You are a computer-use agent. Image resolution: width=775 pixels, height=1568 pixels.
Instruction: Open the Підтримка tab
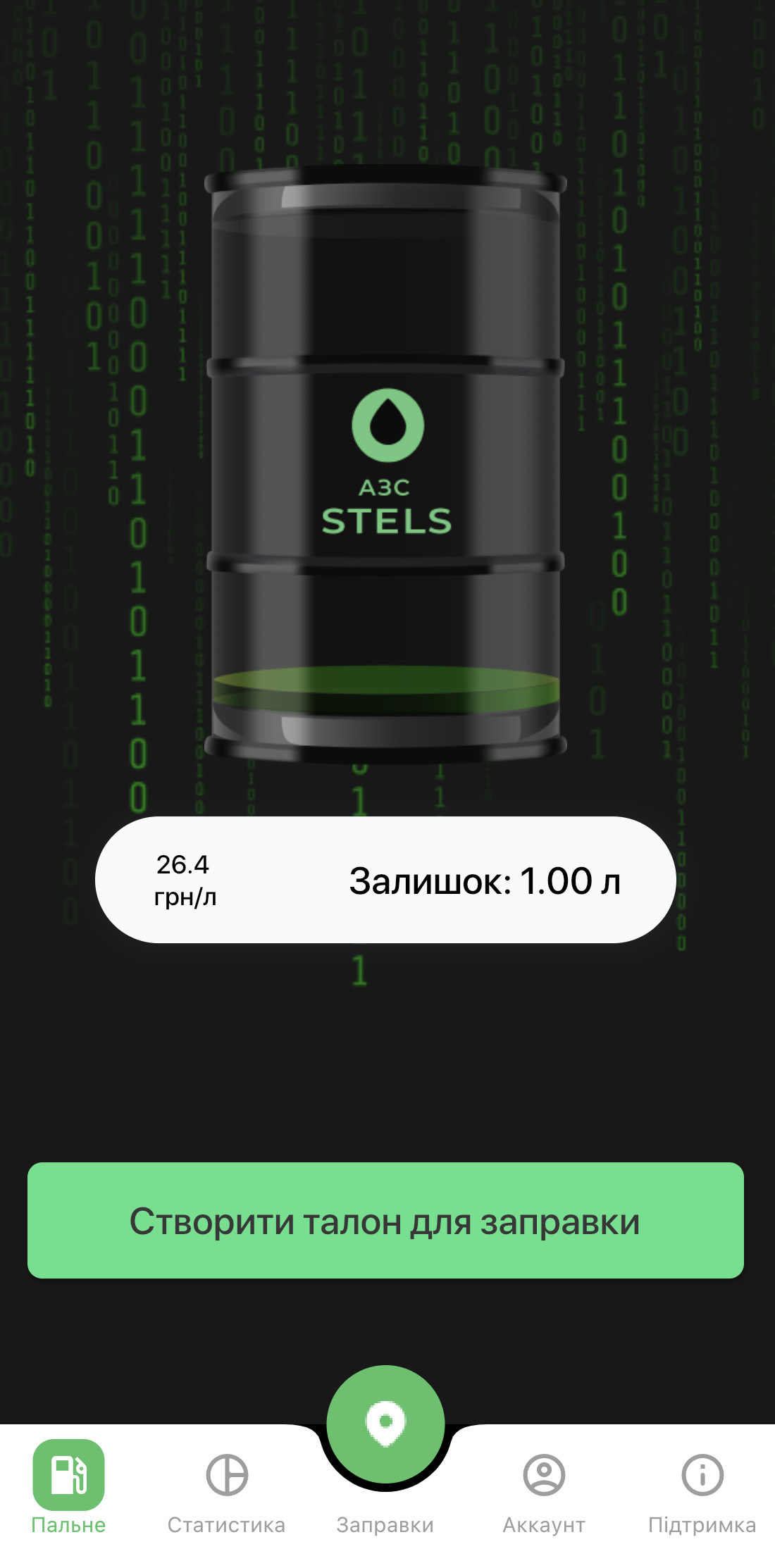click(702, 1488)
